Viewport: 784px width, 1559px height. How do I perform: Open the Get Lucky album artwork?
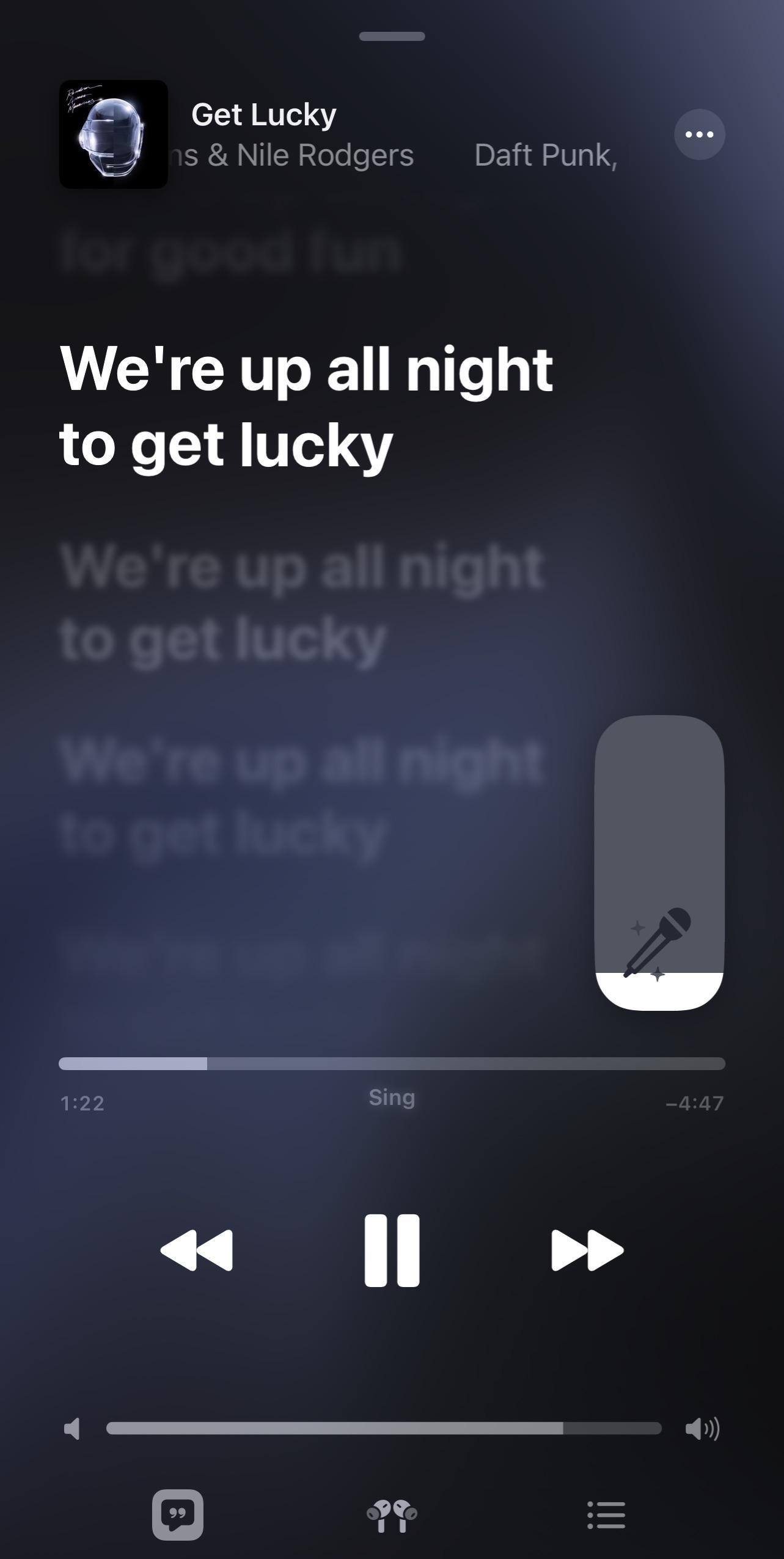coord(114,134)
